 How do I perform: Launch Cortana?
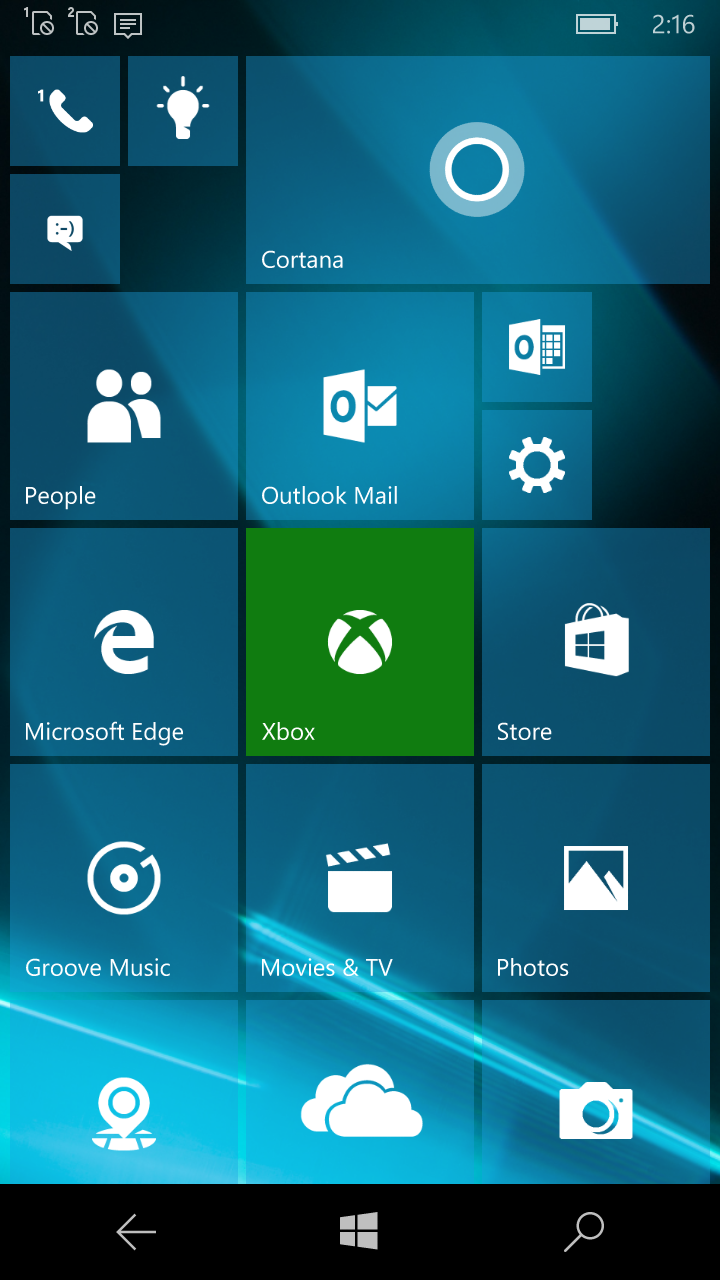[x=478, y=170]
